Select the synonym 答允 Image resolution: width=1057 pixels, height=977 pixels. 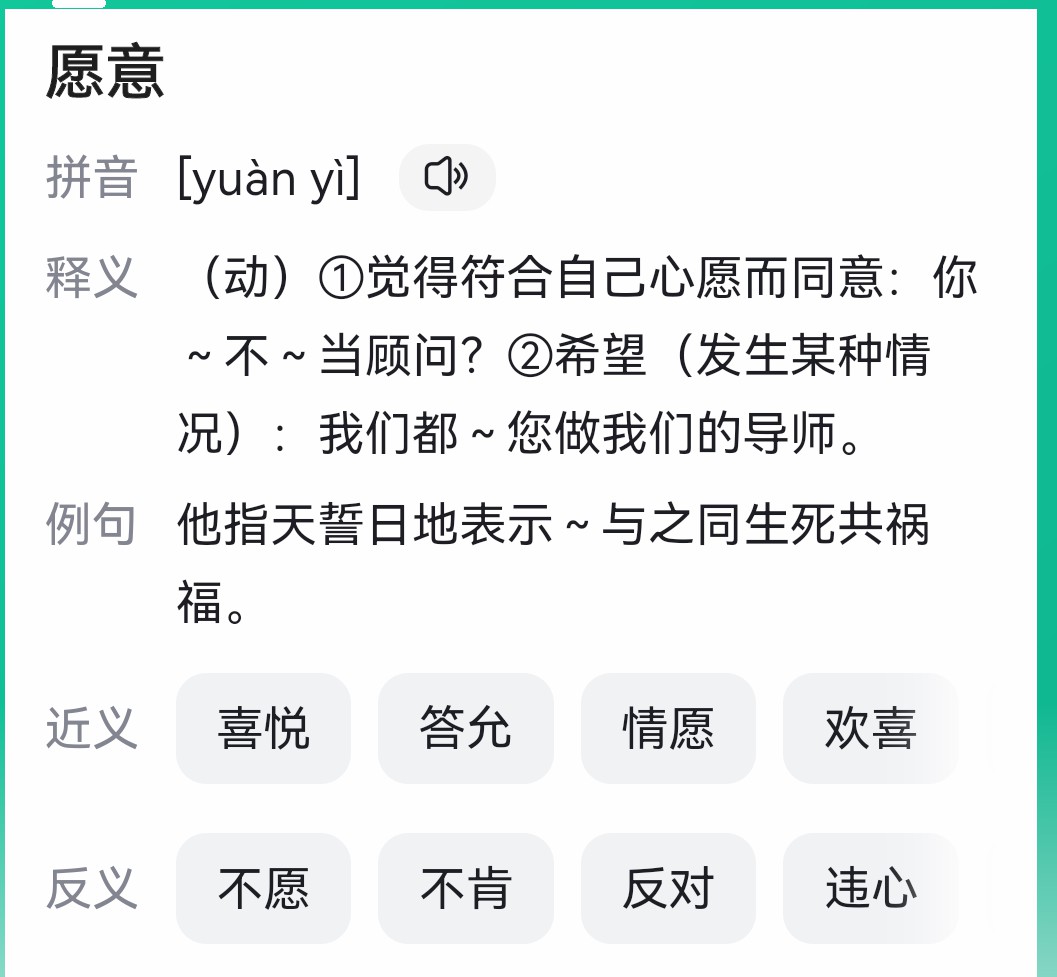(465, 728)
